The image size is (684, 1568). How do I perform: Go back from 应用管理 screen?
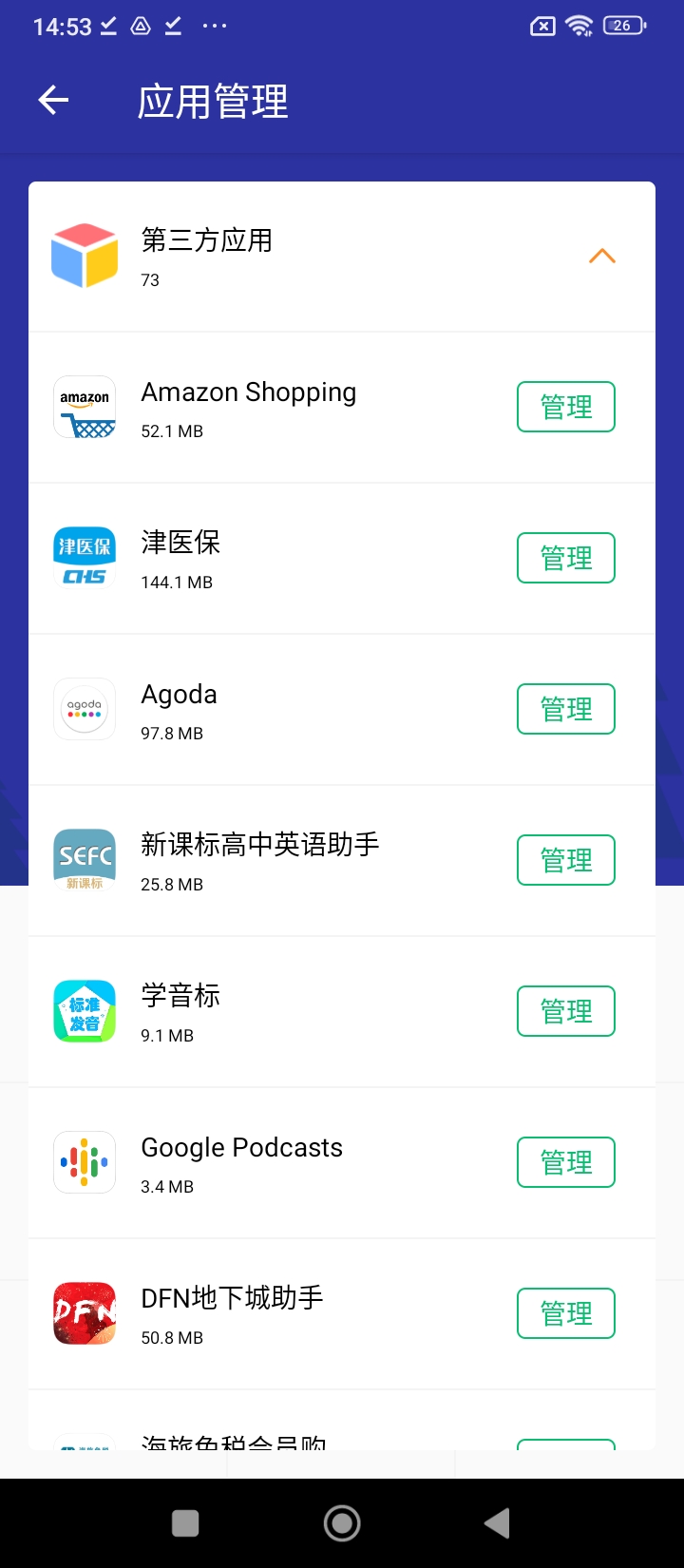point(54,100)
